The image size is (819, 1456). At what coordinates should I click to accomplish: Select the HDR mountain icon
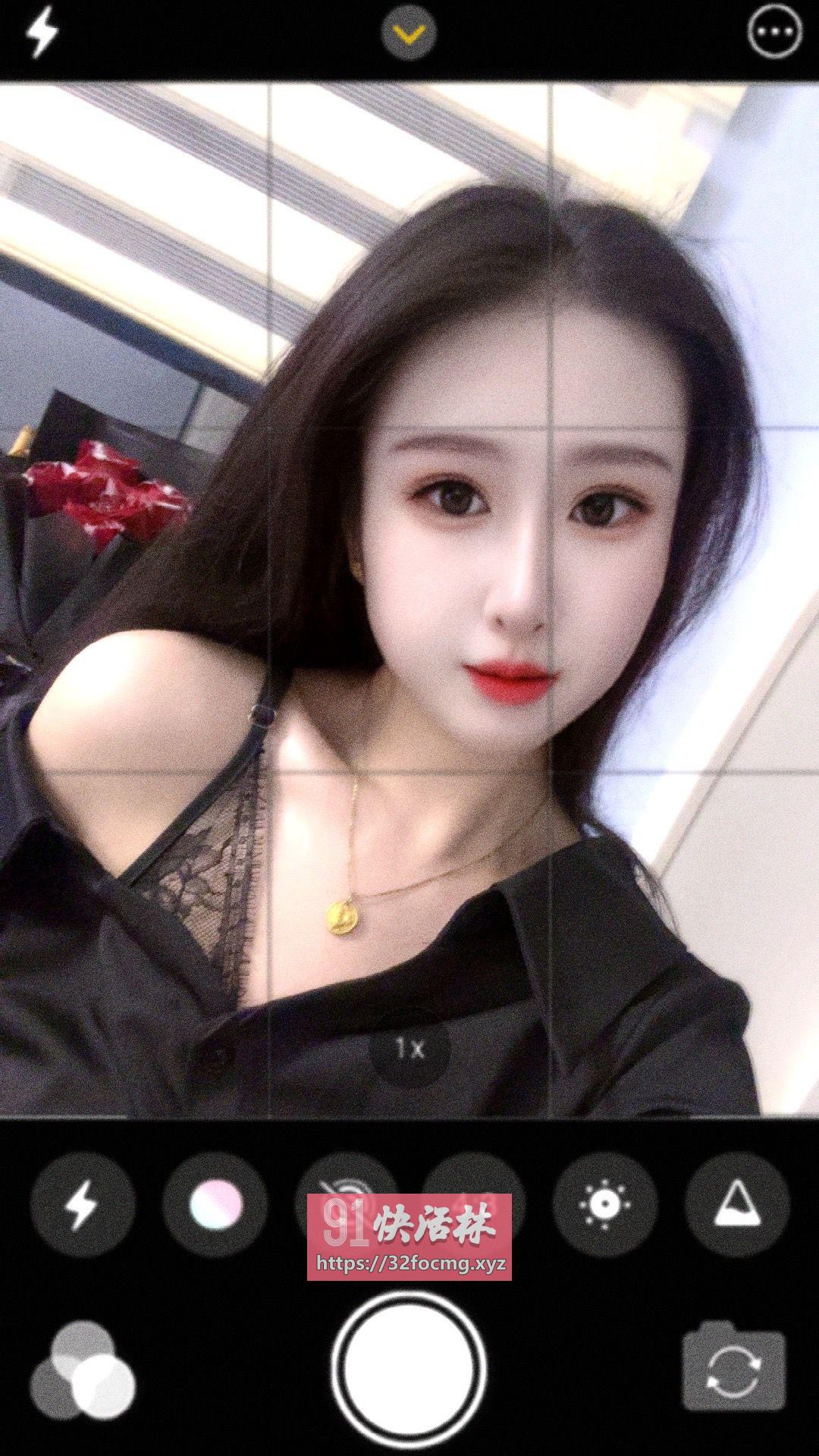(x=737, y=1206)
